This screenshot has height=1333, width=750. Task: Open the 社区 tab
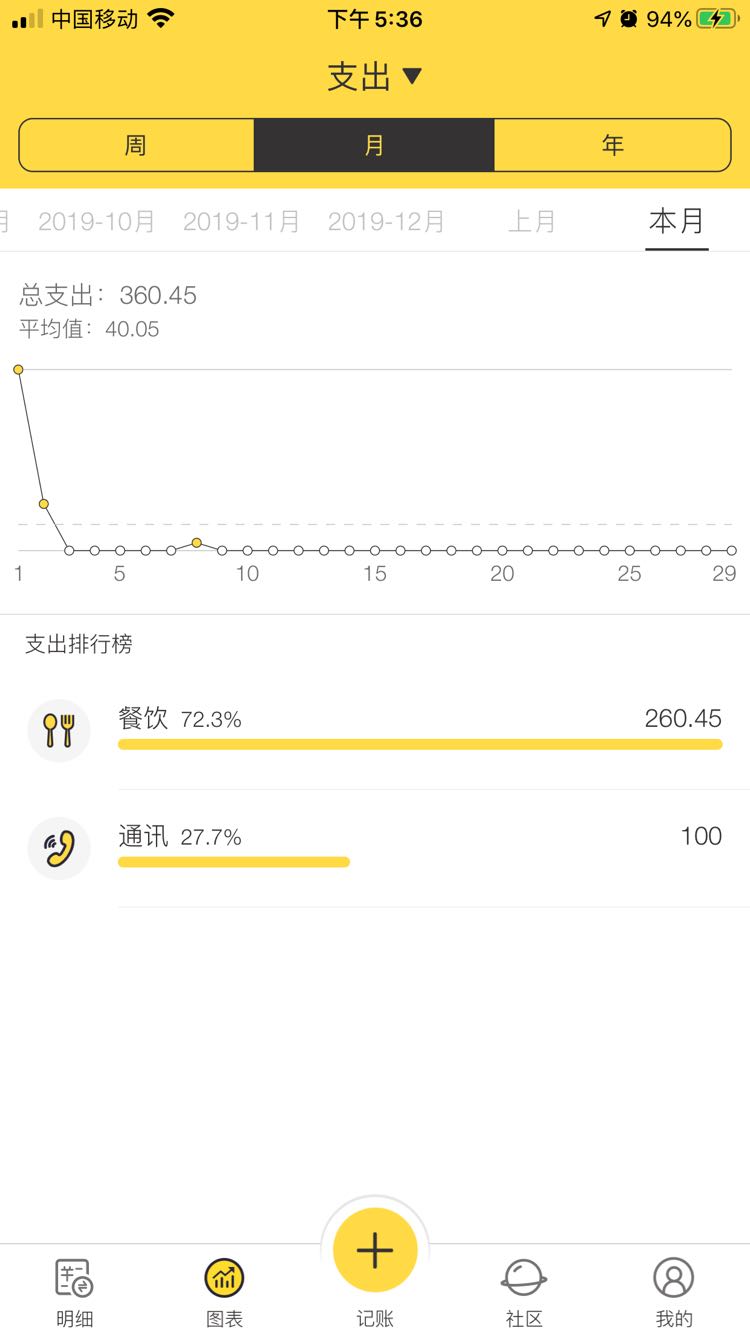click(524, 1291)
